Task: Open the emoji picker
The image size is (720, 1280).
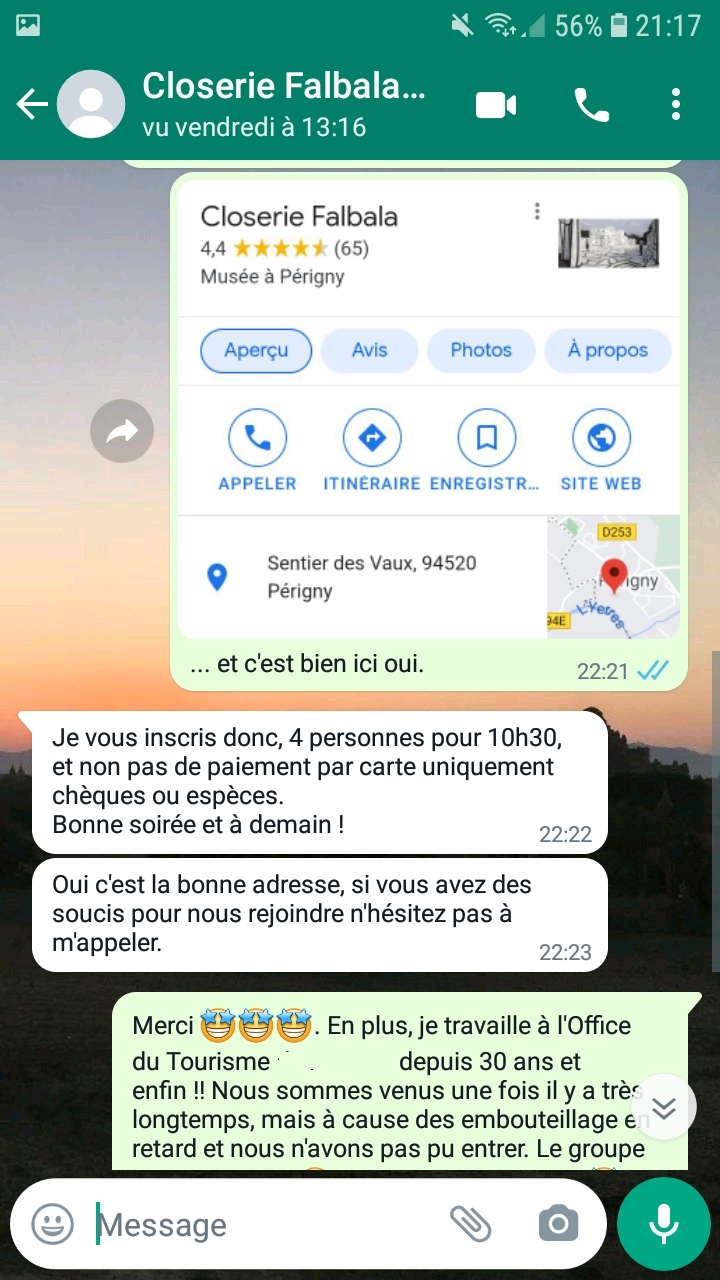Action: [x=52, y=1224]
